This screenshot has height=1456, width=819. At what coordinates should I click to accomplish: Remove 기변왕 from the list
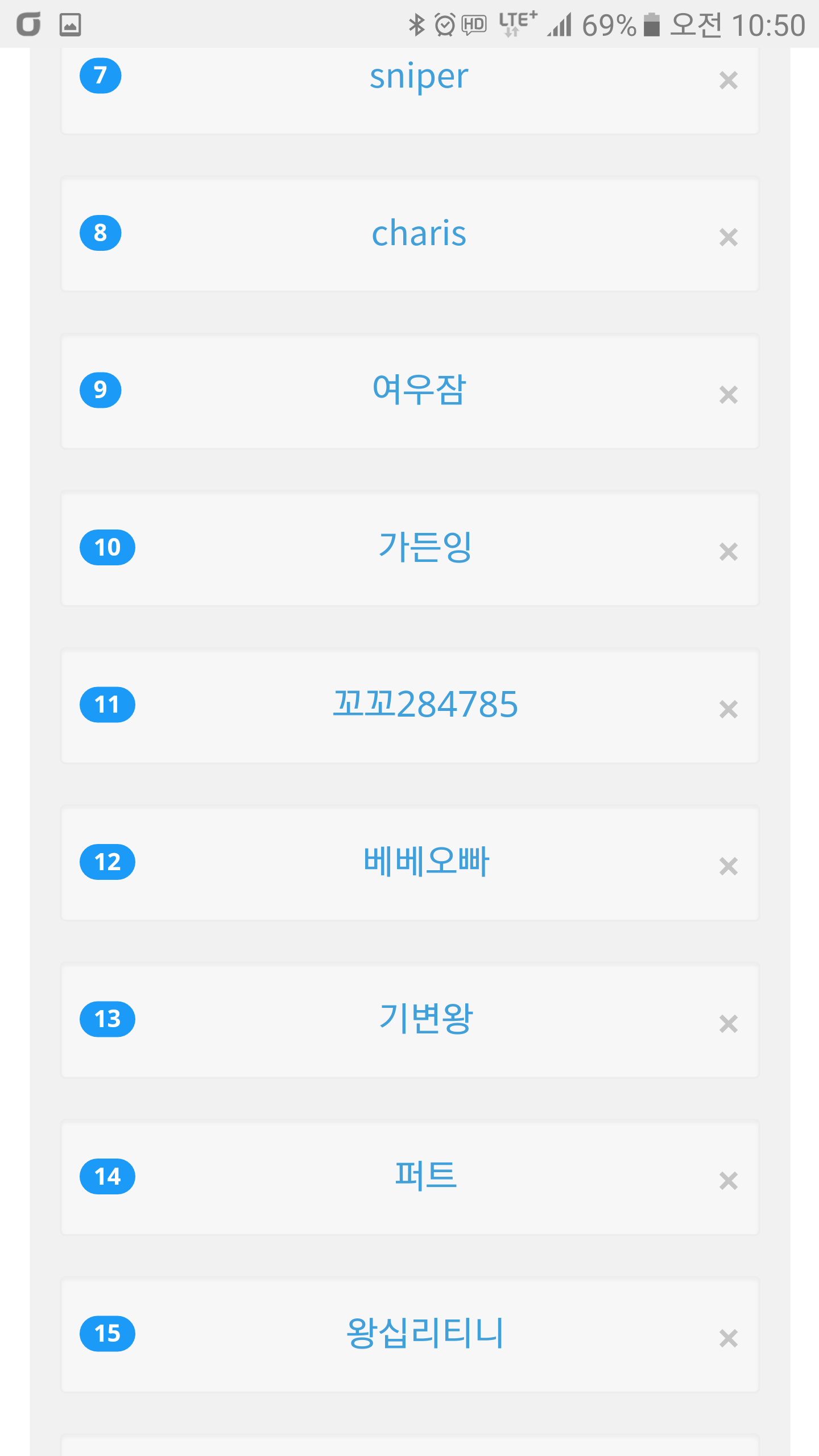(x=728, y=1024)
